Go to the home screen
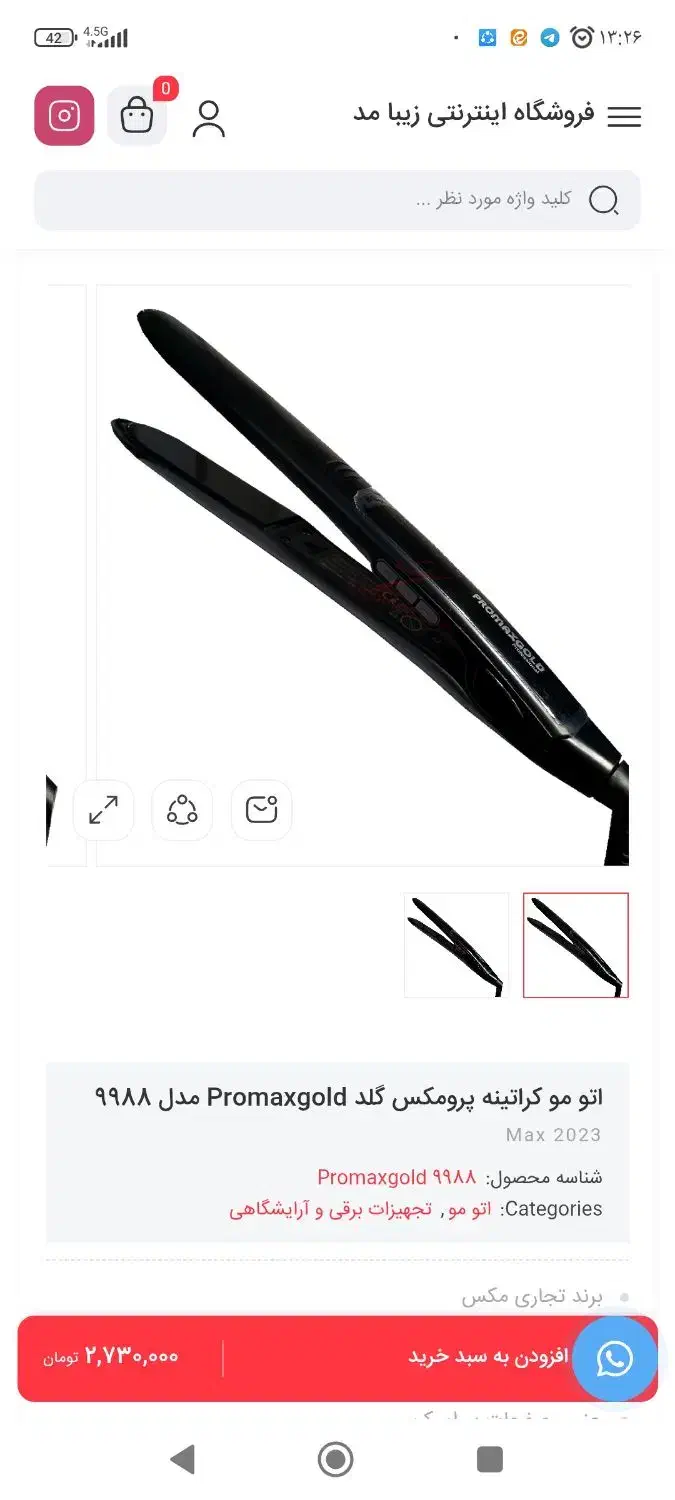Viewport: 675px width, 1500px height. point(336,1459)
